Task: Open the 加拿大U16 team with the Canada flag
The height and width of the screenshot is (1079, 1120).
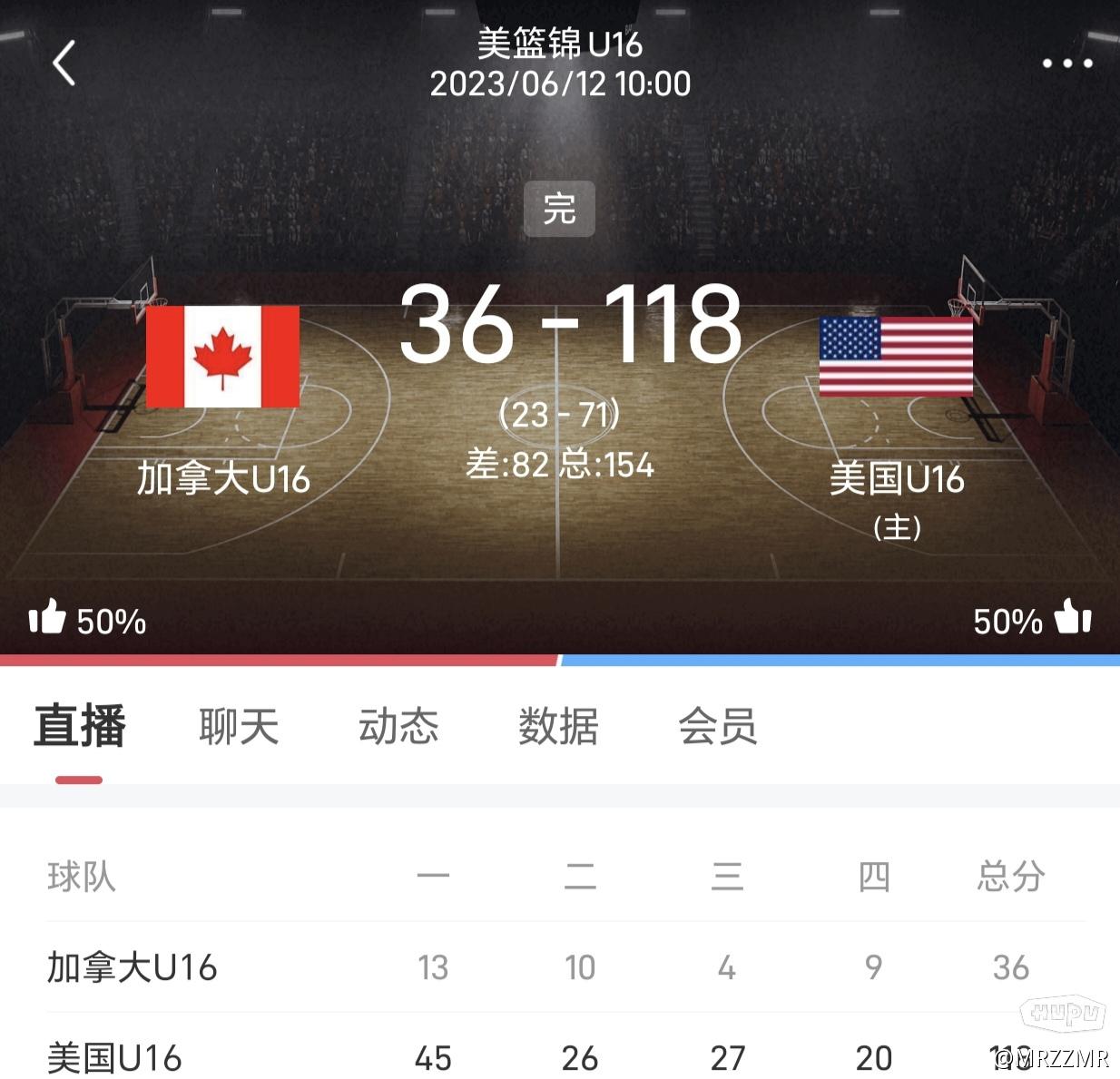Action: [x=222, y=357]
